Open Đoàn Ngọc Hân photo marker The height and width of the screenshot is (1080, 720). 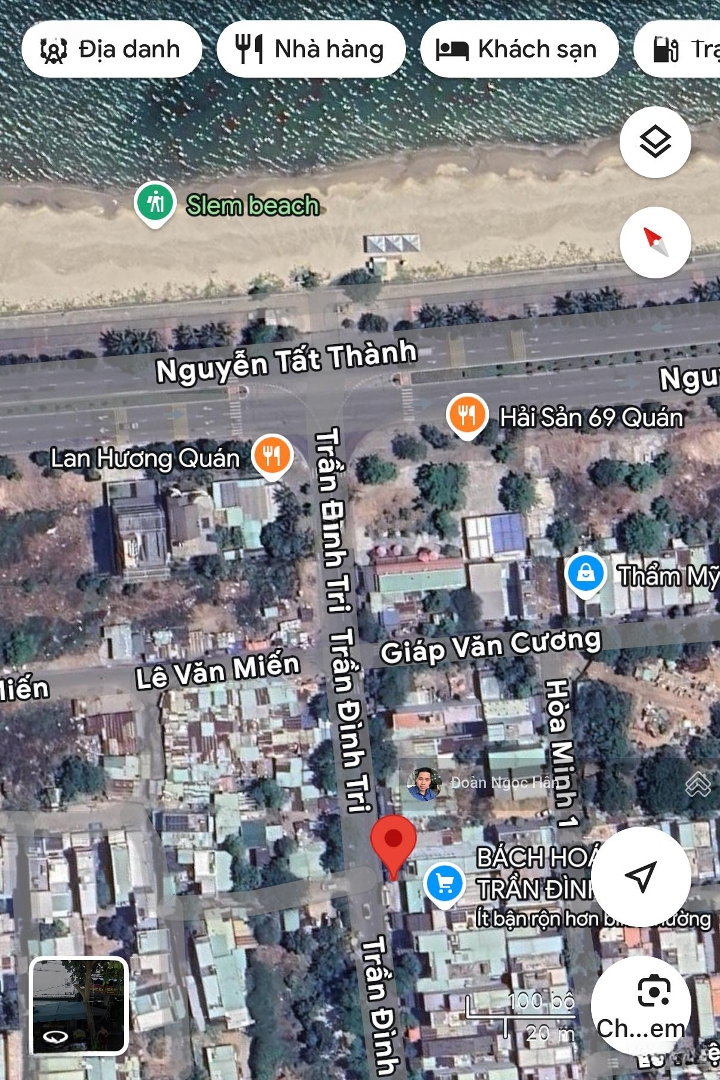pos(424,784)
